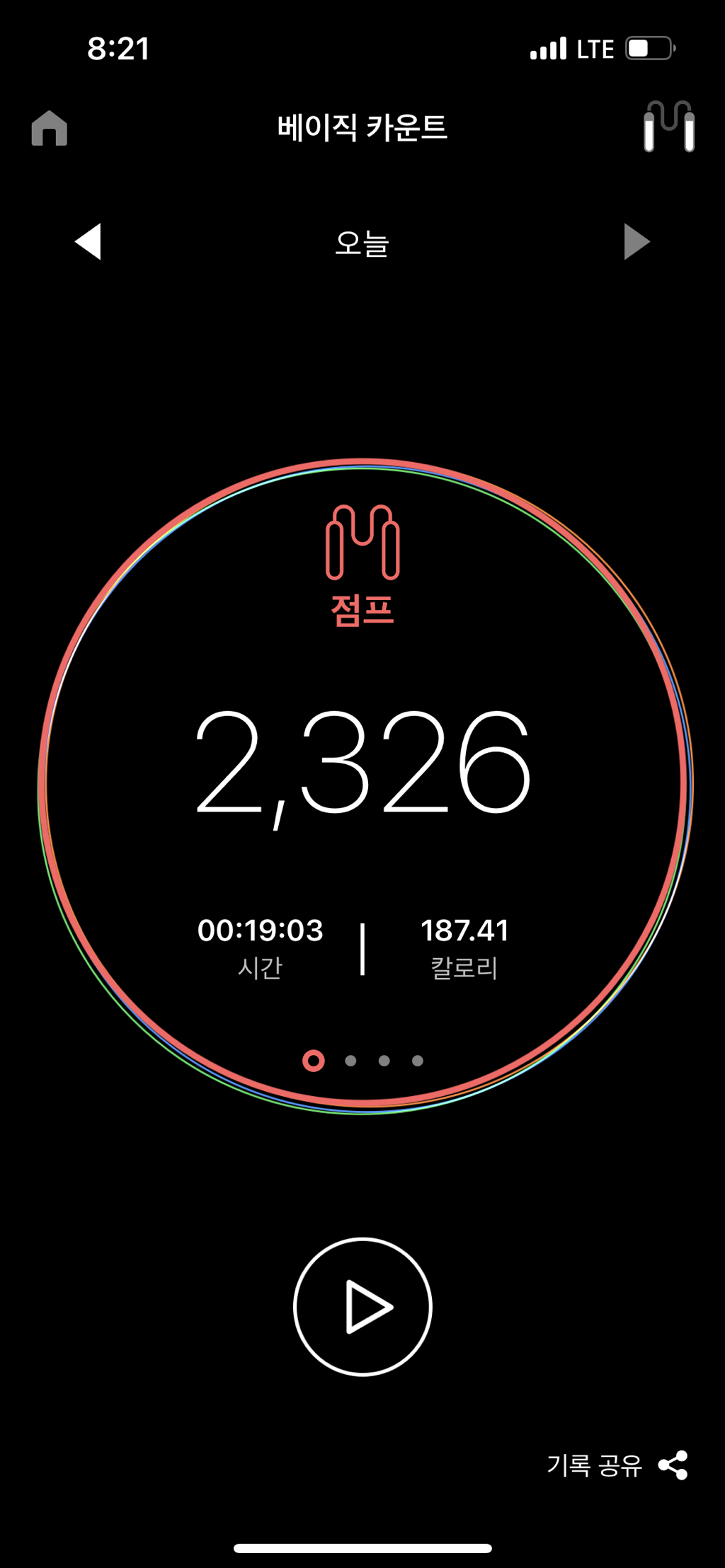Click the home icon at top left
This screenshot has width=725, height=1568.
pos(50,129)
